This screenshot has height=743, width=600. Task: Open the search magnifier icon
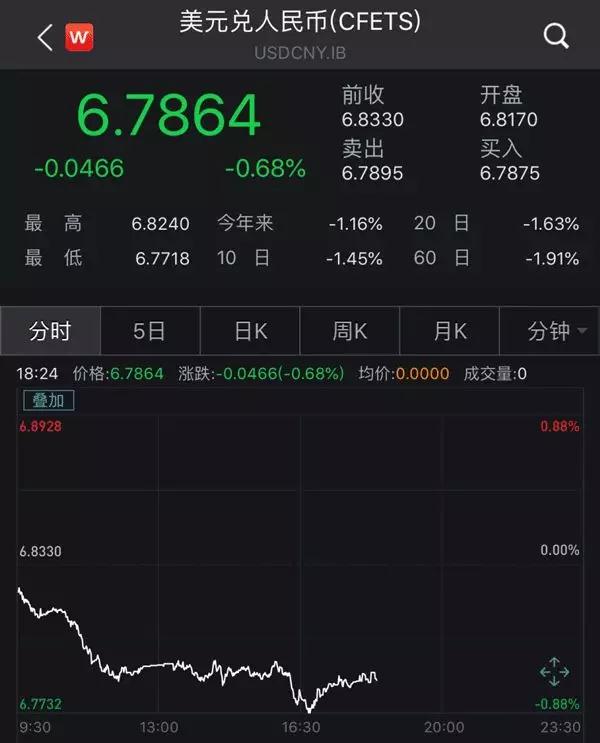click(x=555, y=37)
